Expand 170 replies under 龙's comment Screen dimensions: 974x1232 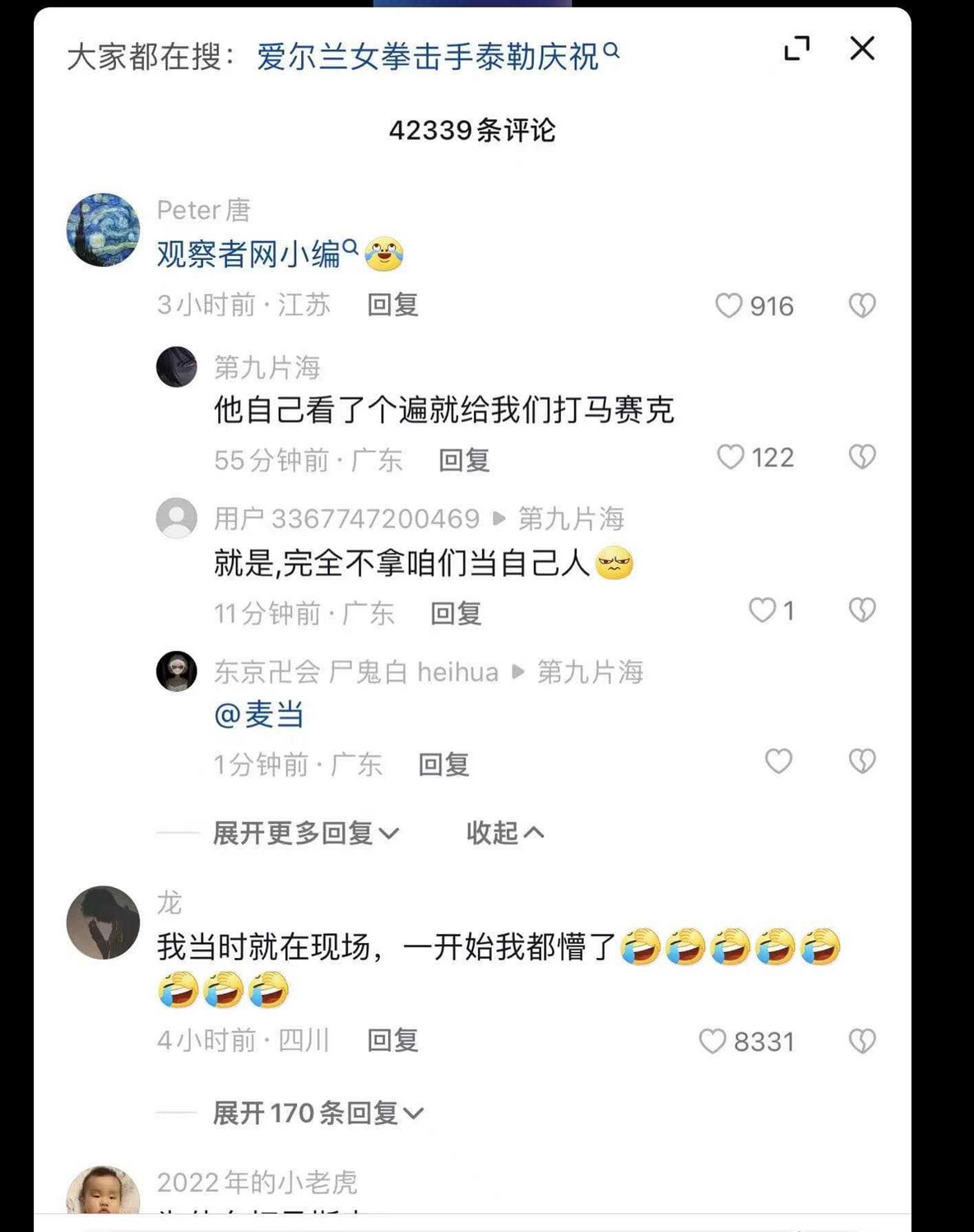(318, 1113)
